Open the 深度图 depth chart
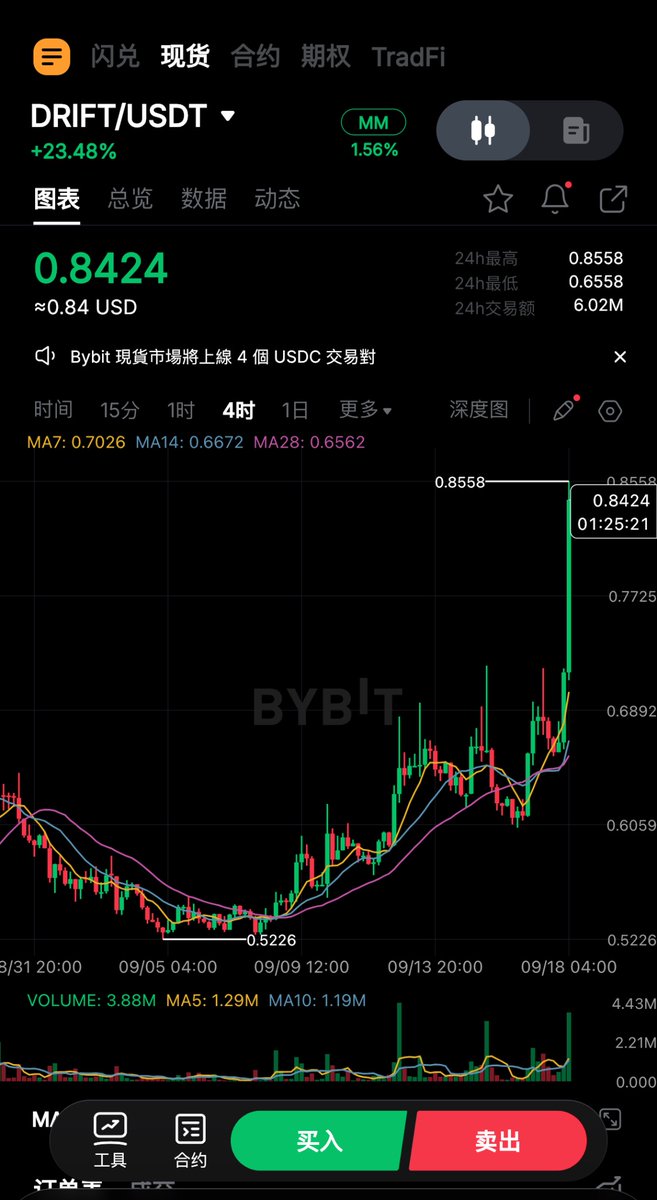The width and height of the screenshot is (657, 1200). tap(479, 410)
